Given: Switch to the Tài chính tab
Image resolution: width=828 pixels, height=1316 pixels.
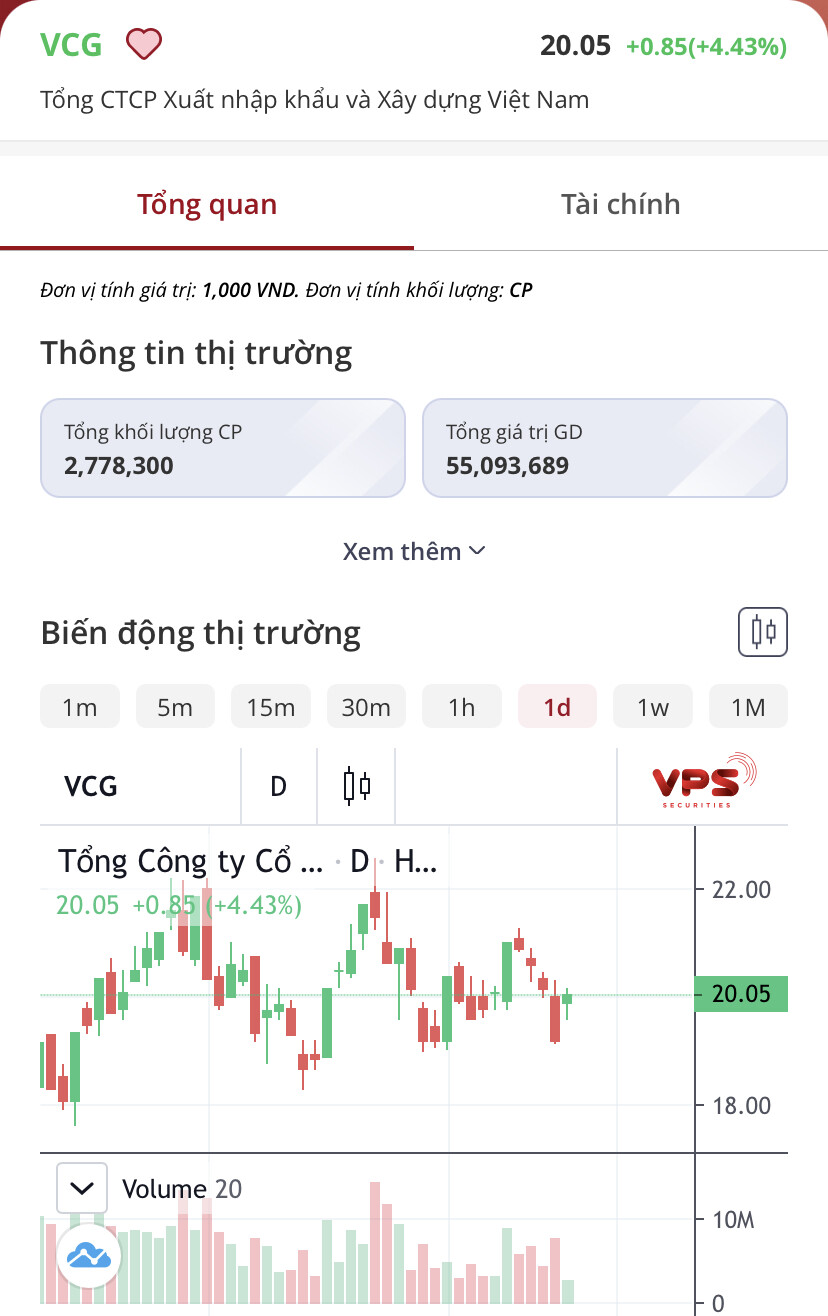Looking at the screenshot, I should [620, 205].
